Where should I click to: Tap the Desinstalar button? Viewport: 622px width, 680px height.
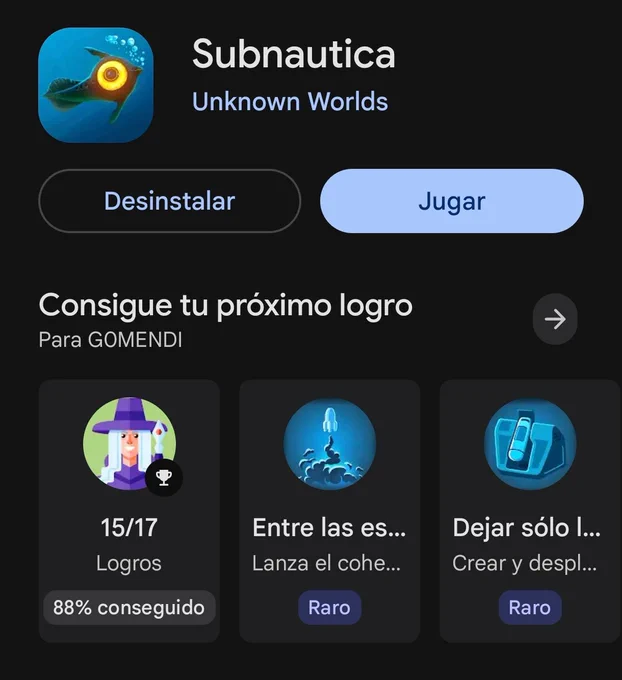point(170,201)
